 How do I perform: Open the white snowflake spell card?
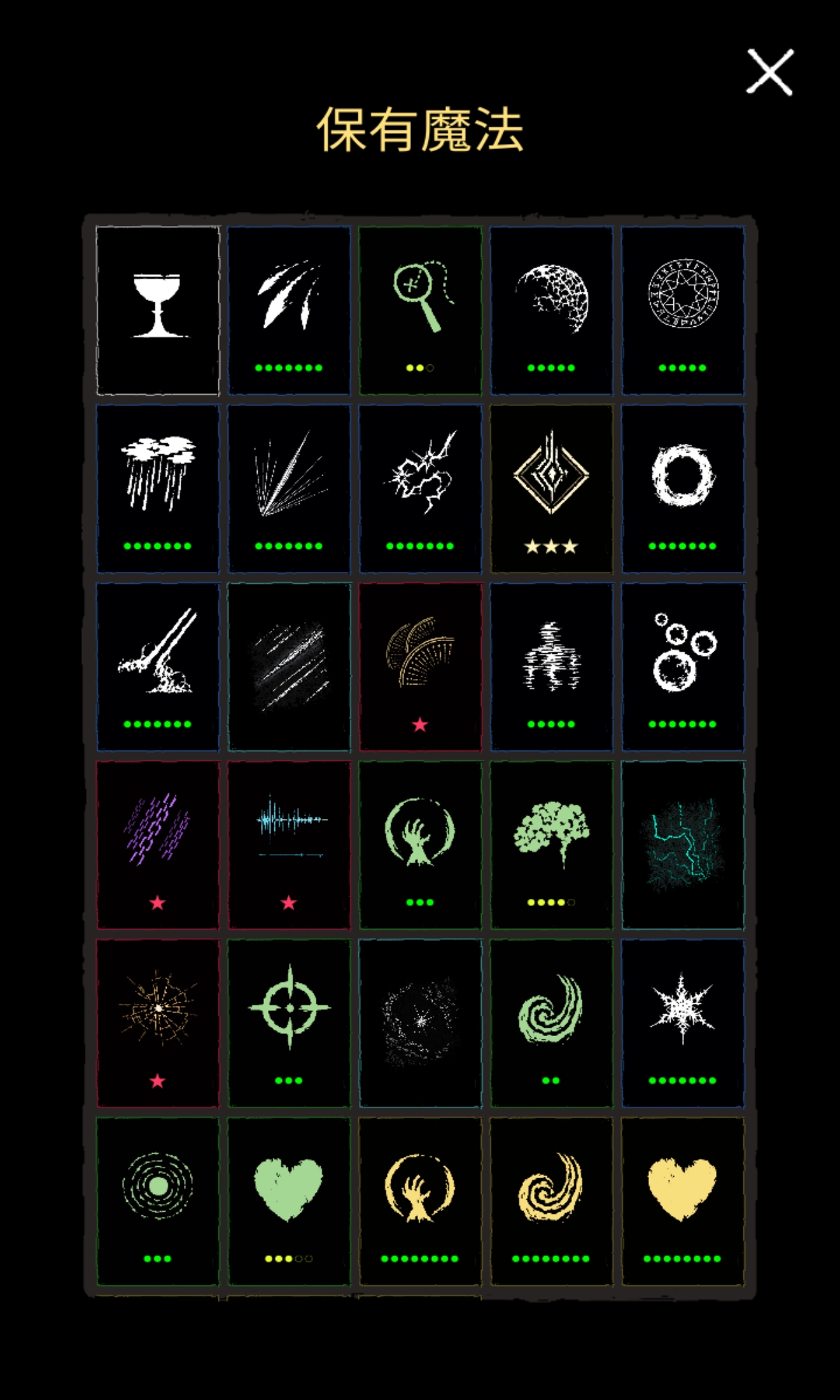coord(682,1023)
